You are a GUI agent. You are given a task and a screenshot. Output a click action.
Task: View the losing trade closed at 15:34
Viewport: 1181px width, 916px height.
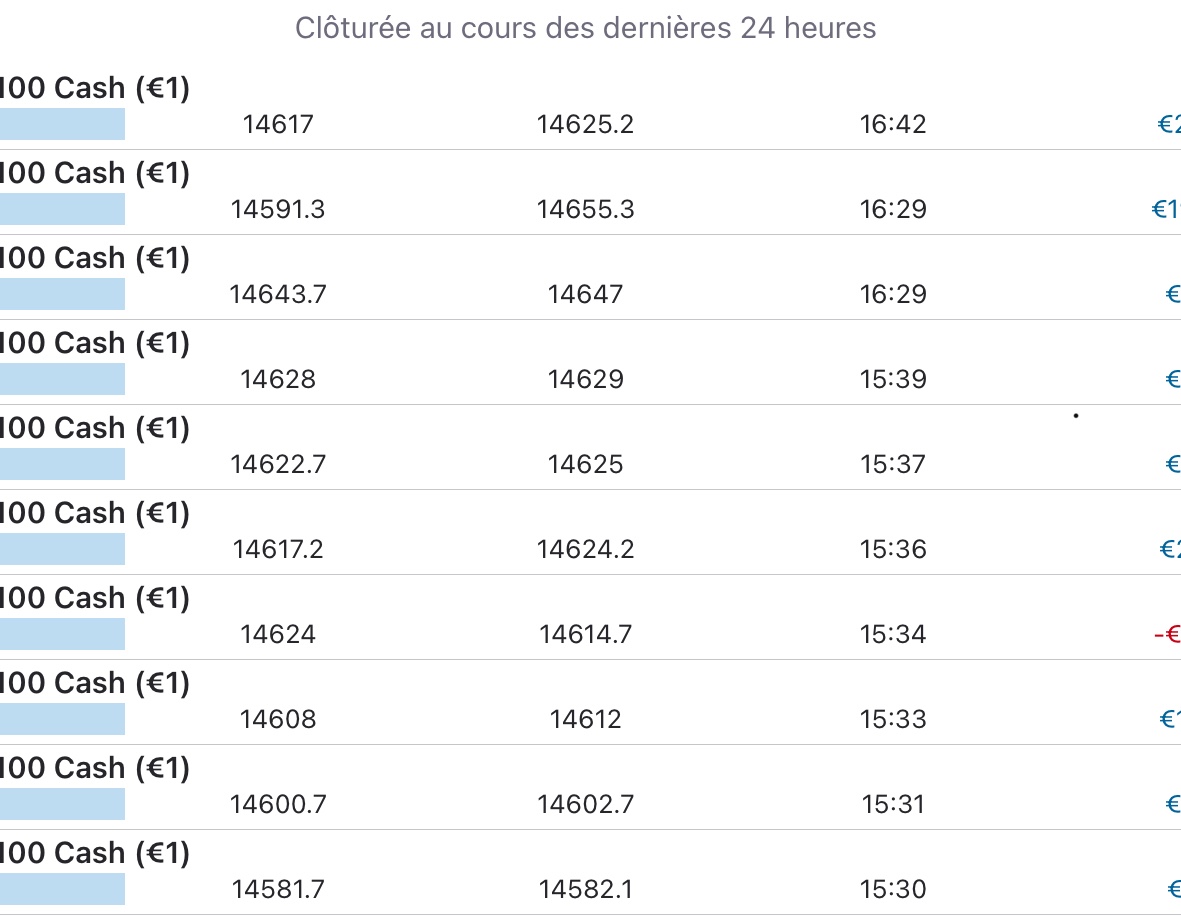(x=590, y=618)
